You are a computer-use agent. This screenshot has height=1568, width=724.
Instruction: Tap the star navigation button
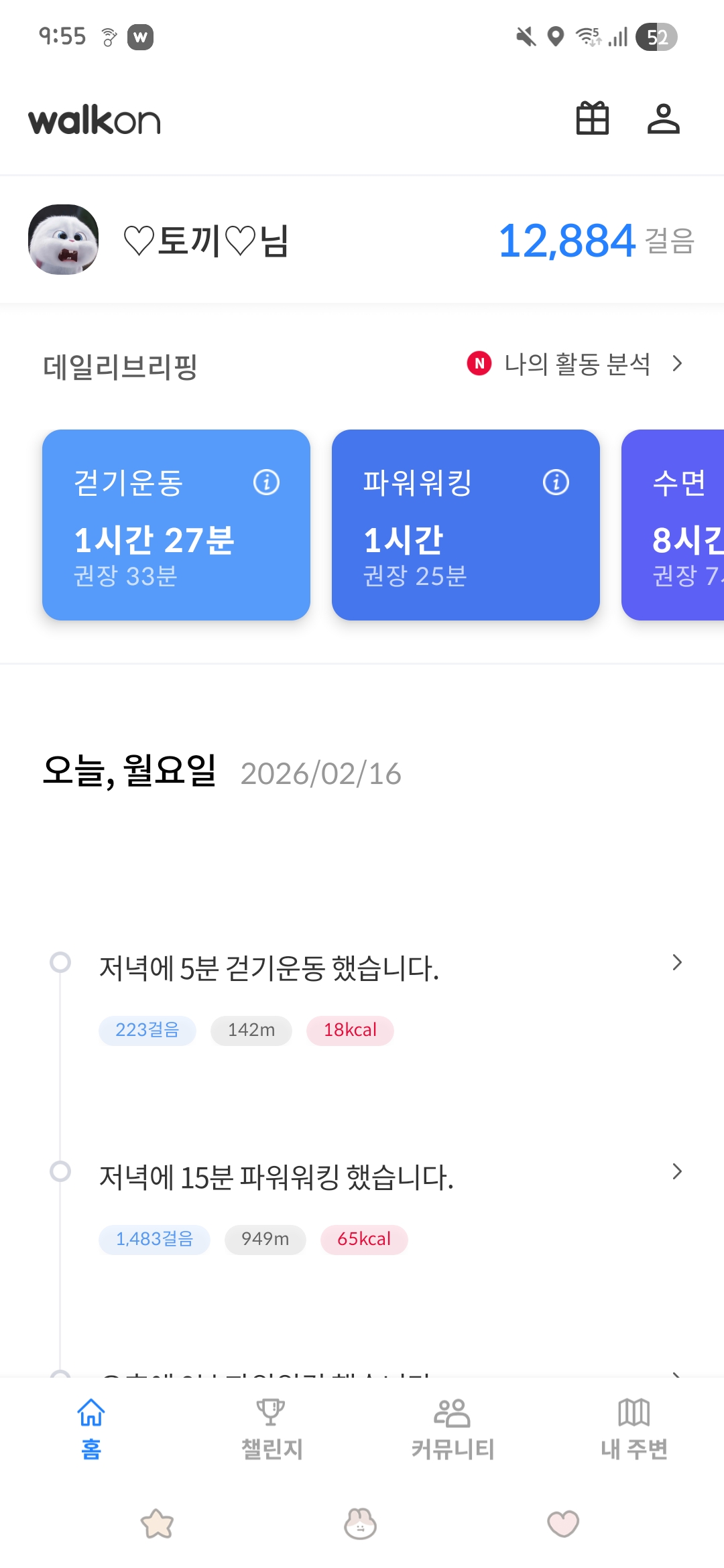(x=158, y=1524)
